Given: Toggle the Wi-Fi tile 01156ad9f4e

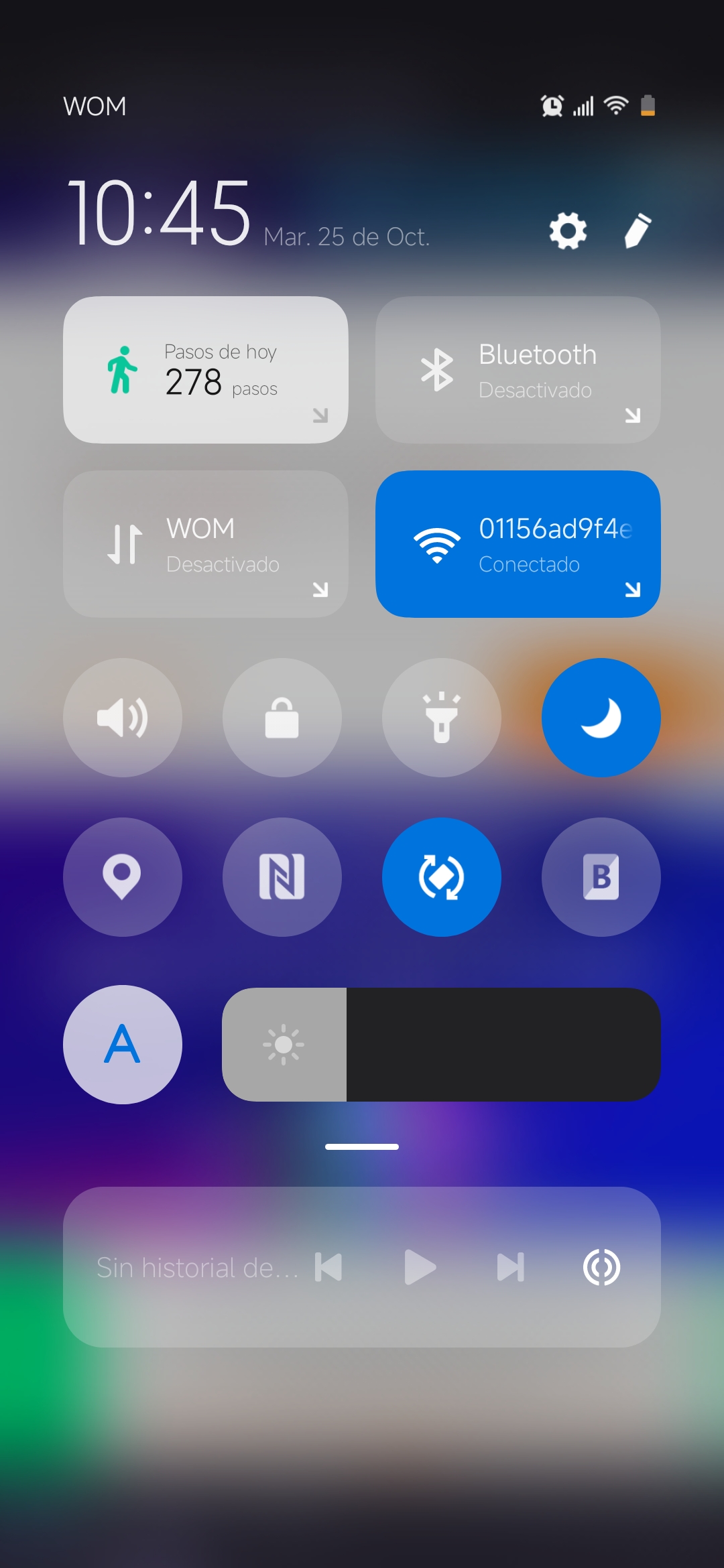Looking at the screenshot, I should pos(518,544).
